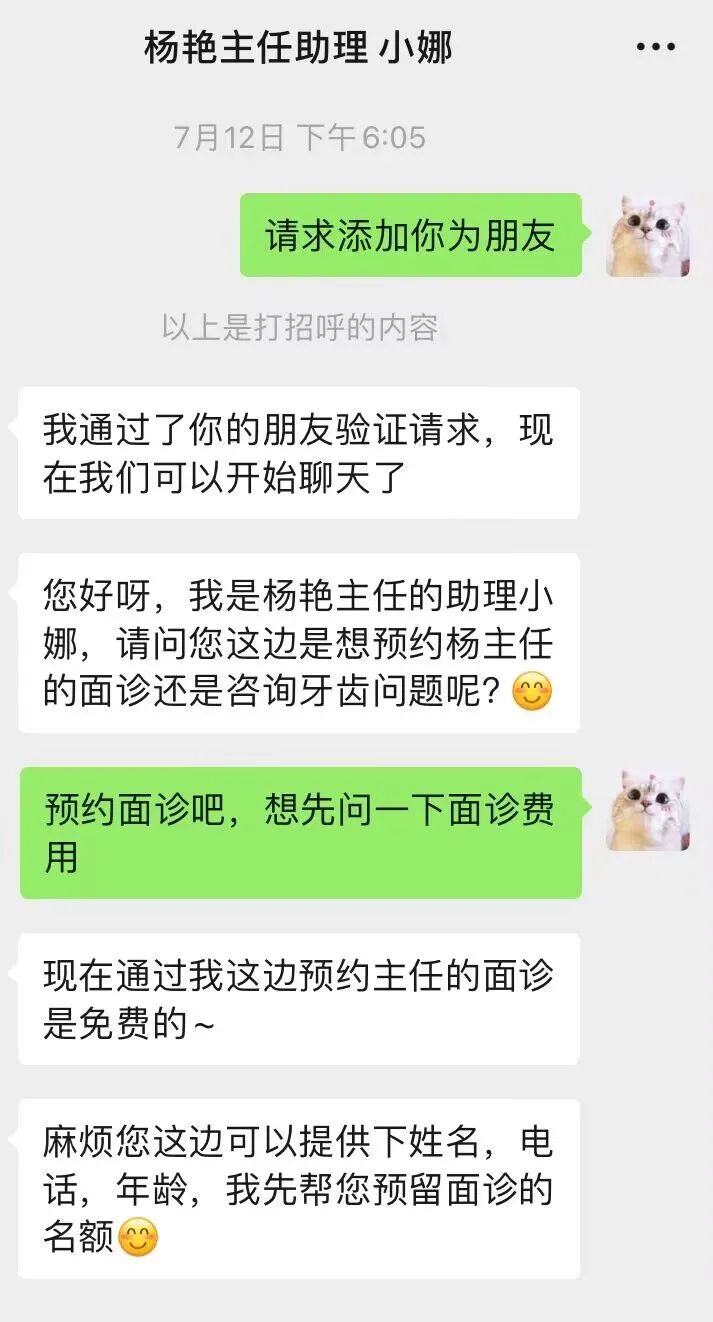
Task: Open the three-dot chat info menu
Action: point(655,47)
